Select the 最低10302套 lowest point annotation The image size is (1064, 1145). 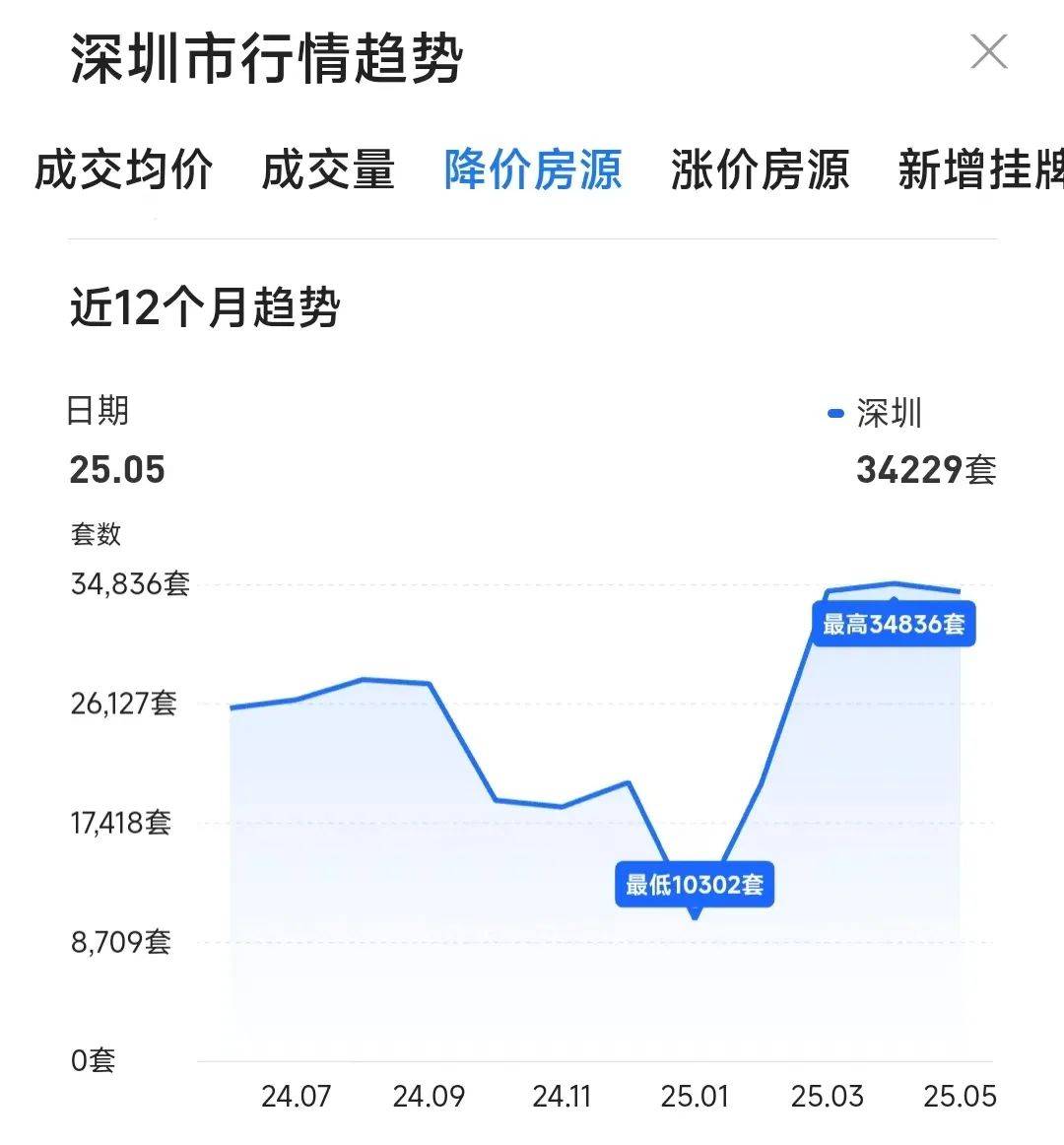pyautogui.click(x=696, y=884)
